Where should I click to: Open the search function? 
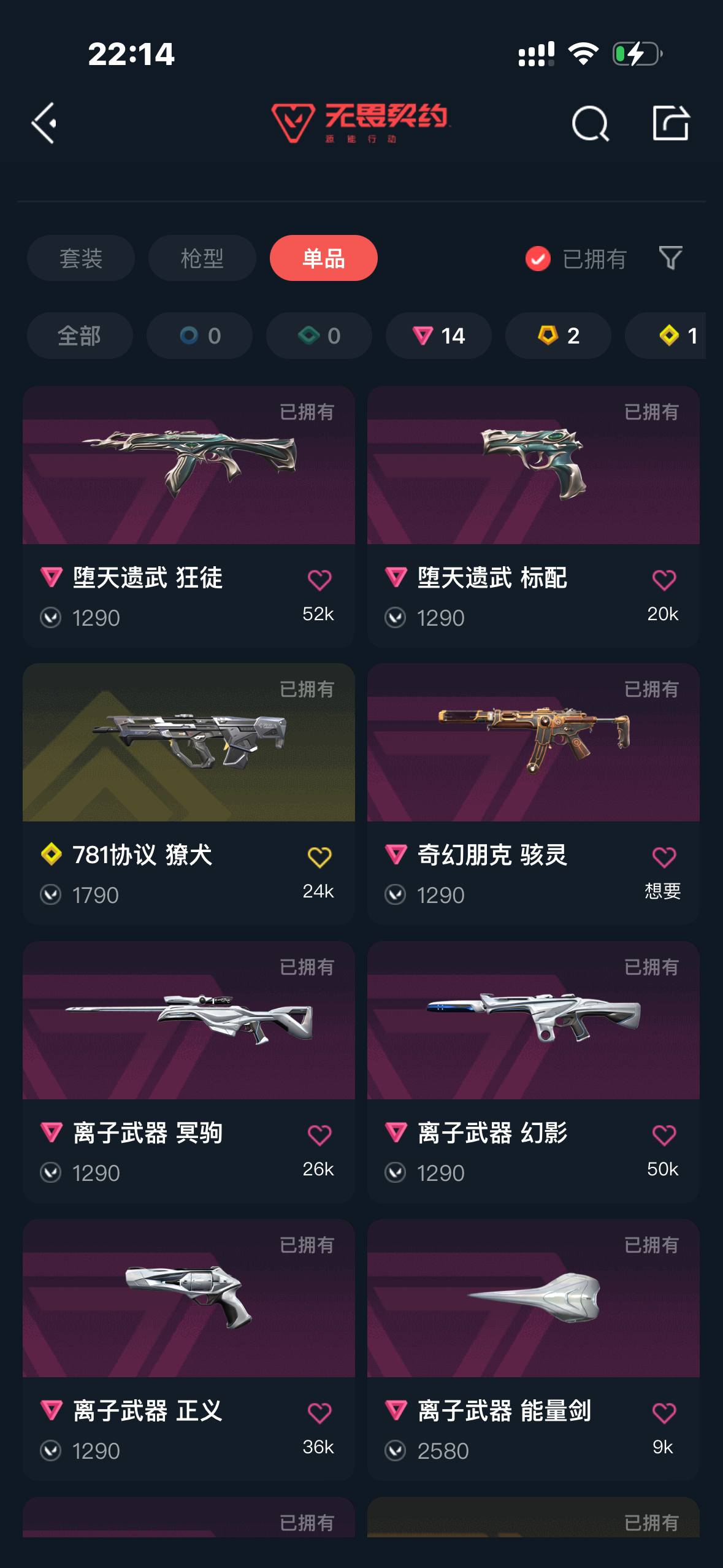pyautogui.click(x=591, y=125)
